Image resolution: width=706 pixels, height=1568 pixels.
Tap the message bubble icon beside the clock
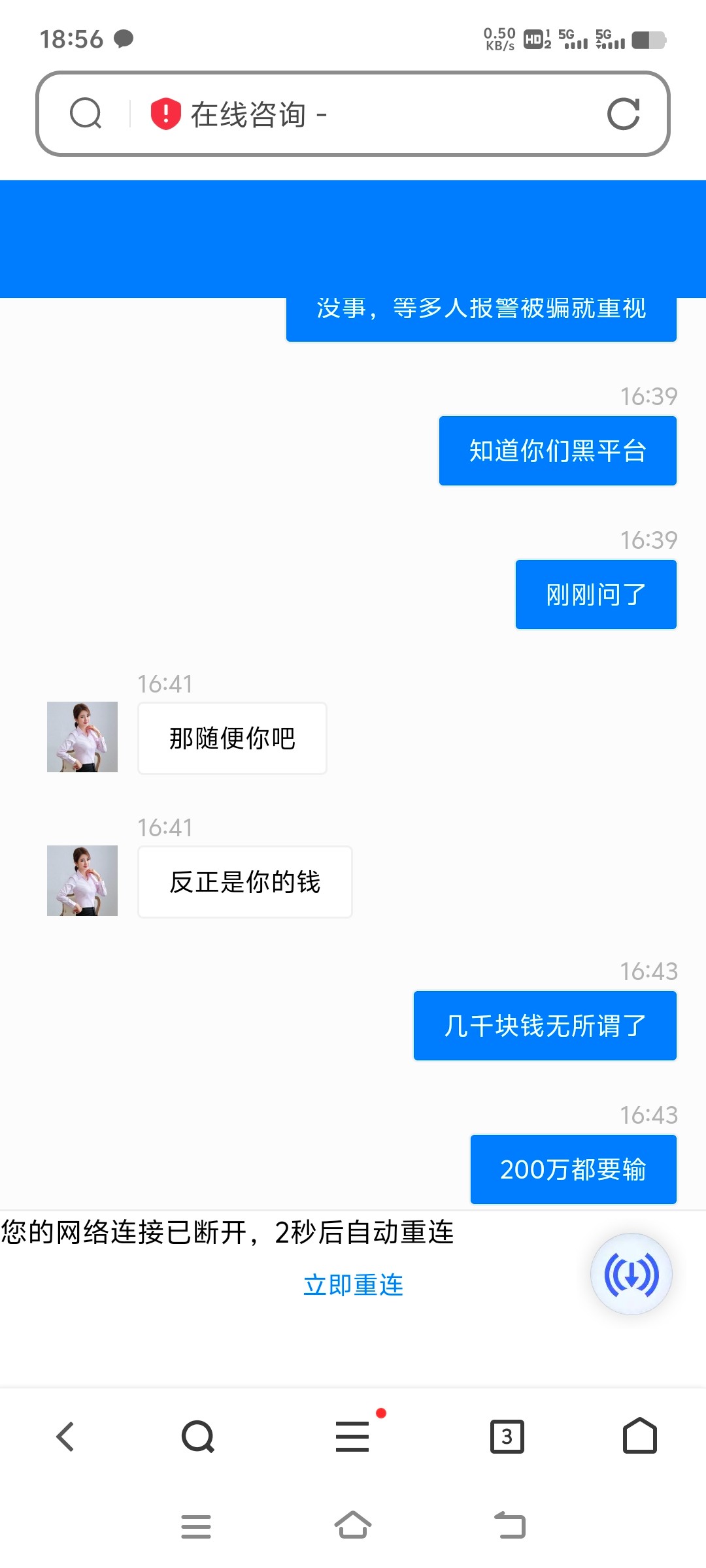(124, 39)
